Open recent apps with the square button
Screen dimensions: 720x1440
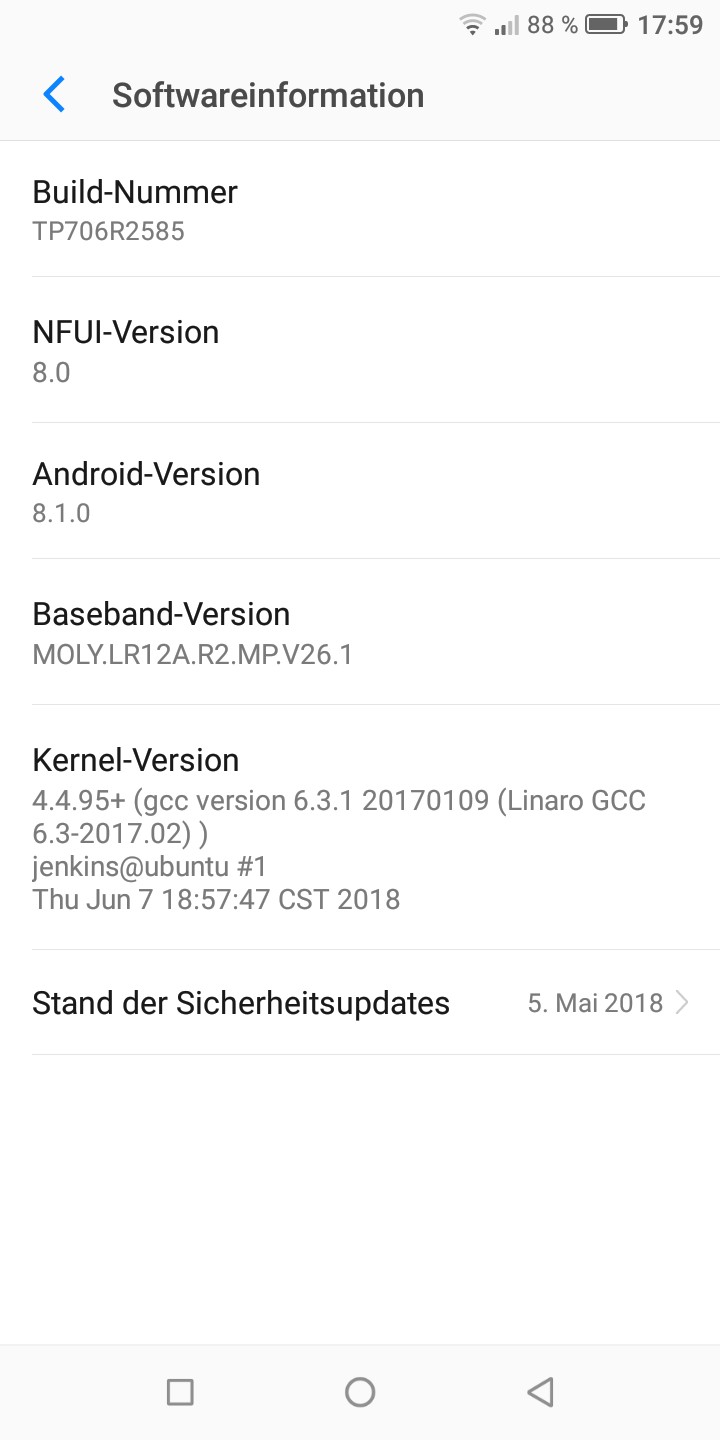tap(180, 1391)
